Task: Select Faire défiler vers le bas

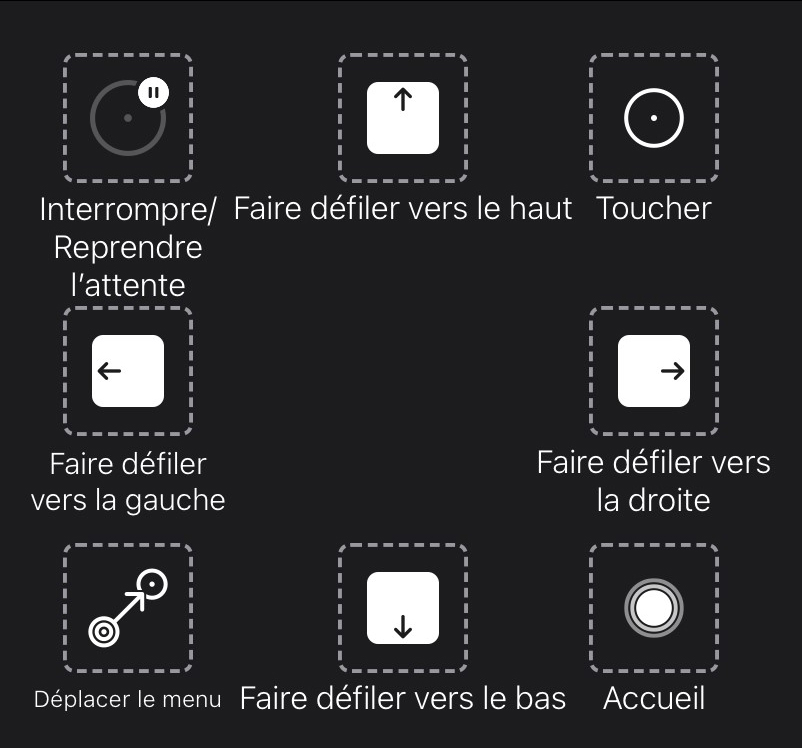Action: click(403, 608)
